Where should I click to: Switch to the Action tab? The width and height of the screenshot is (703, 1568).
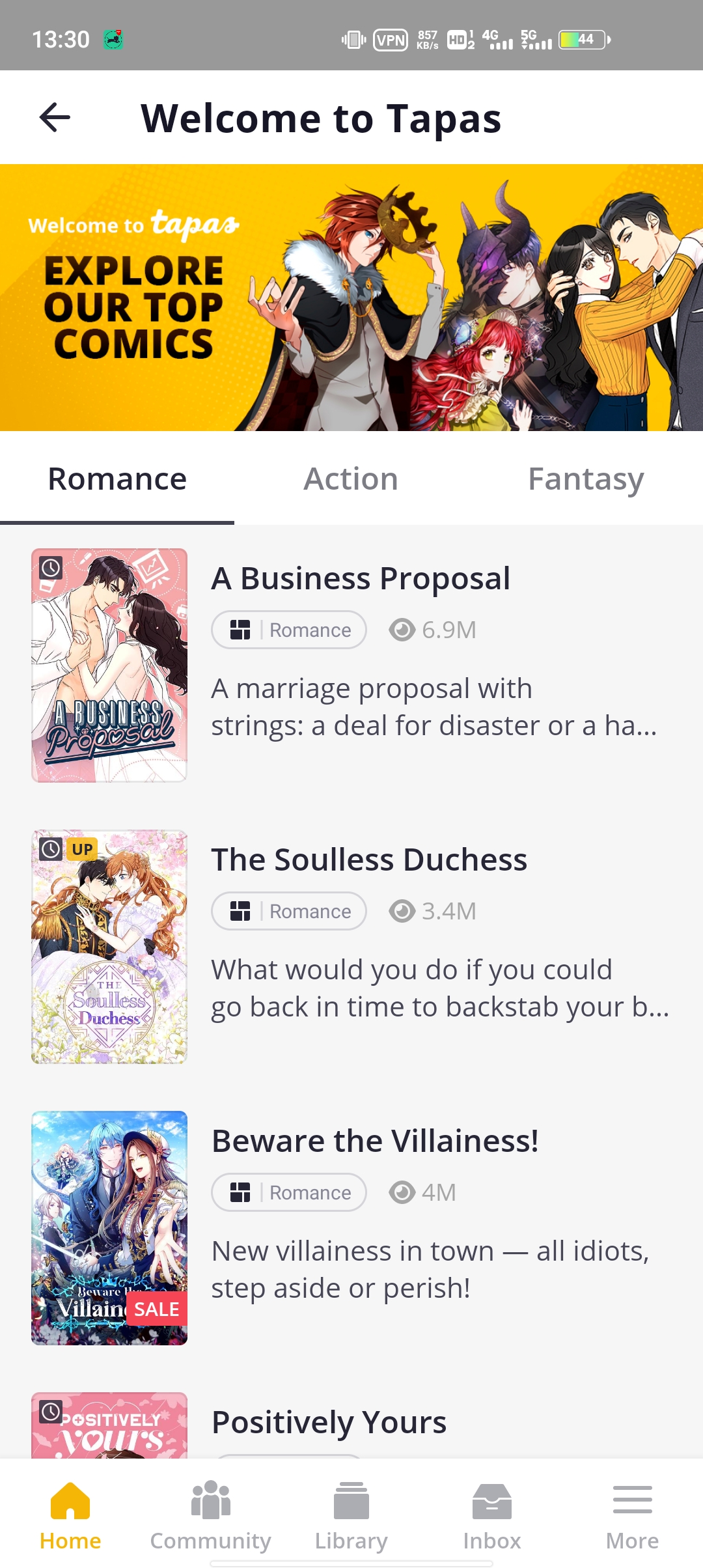(x=351, y=479)
